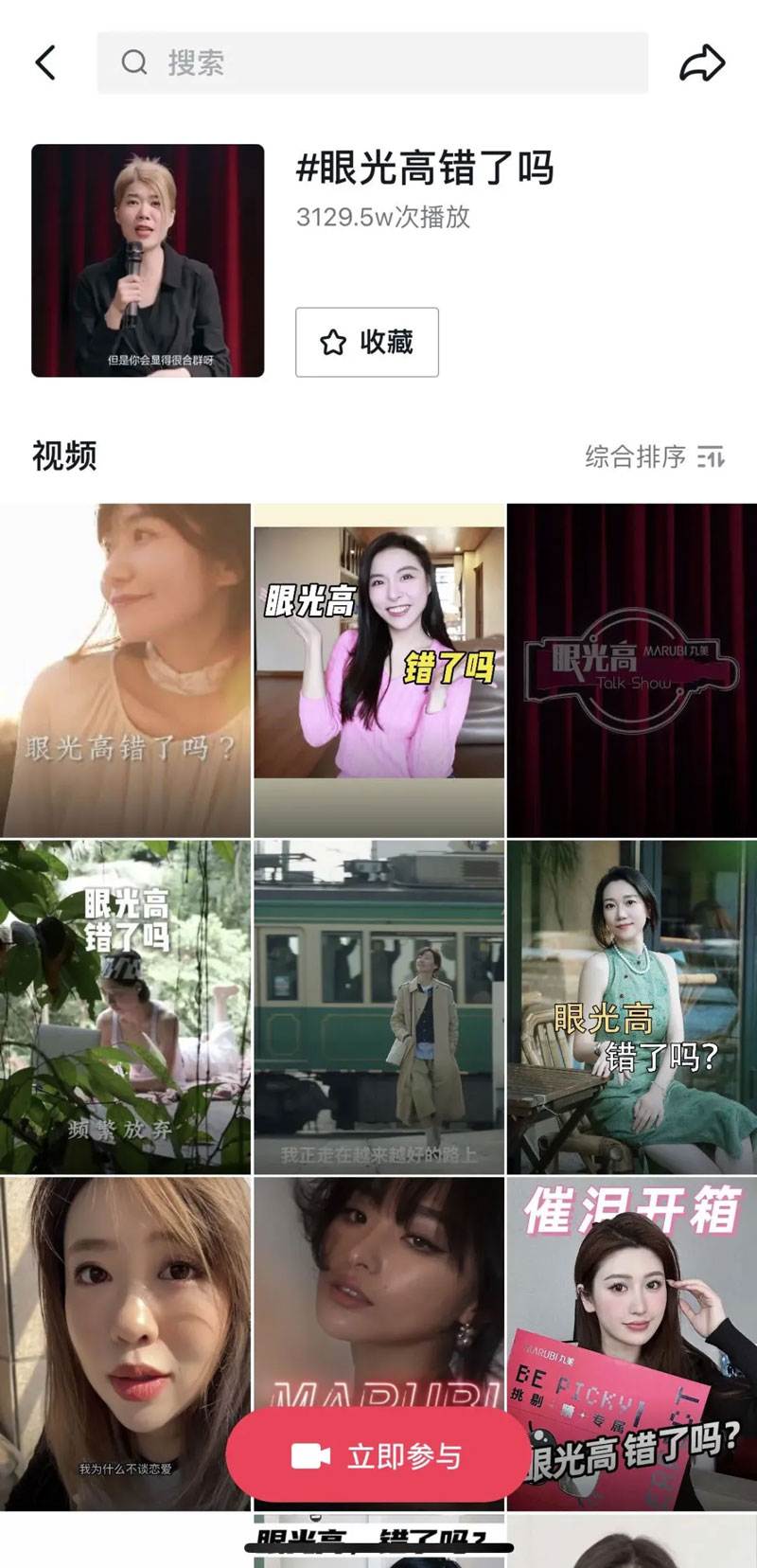757x1568 pixels.
Task: Open the video of the woman in pink sweater
Action: (x=378, y=670)
